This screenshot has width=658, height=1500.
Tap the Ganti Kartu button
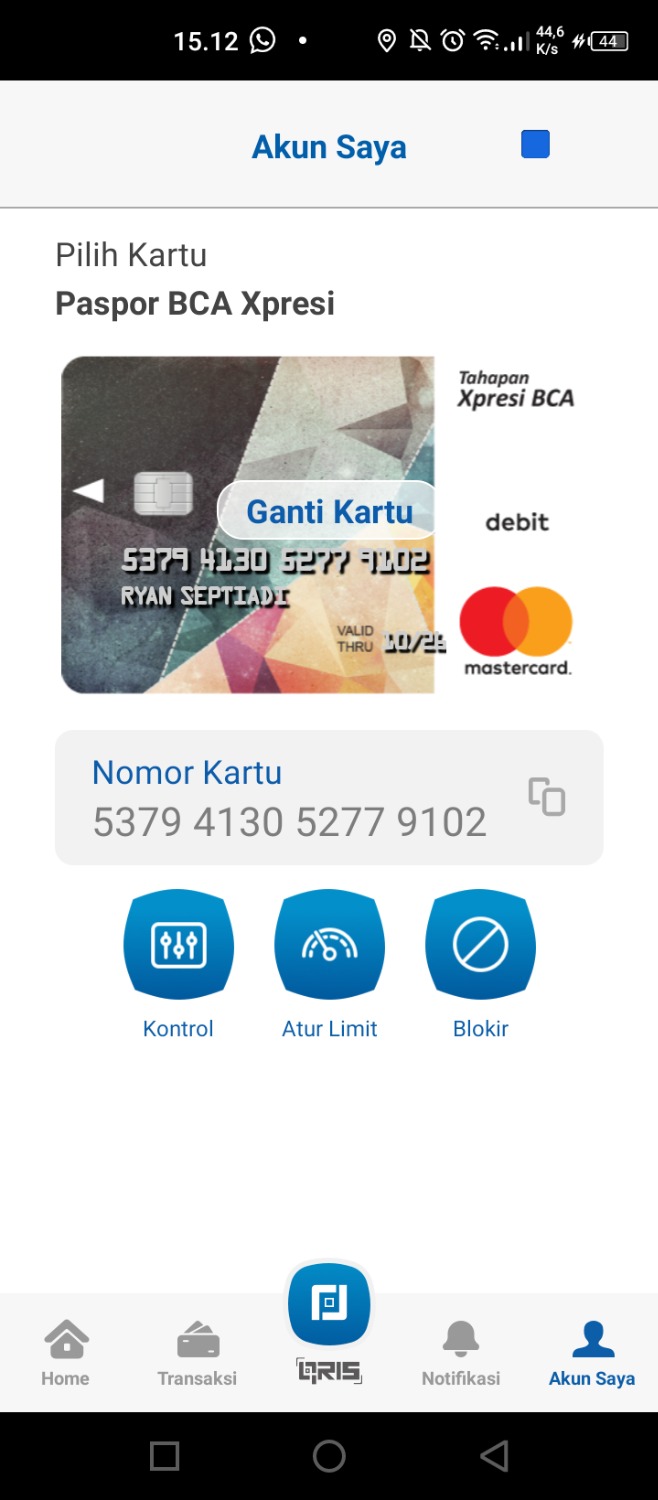click(329, 512)
